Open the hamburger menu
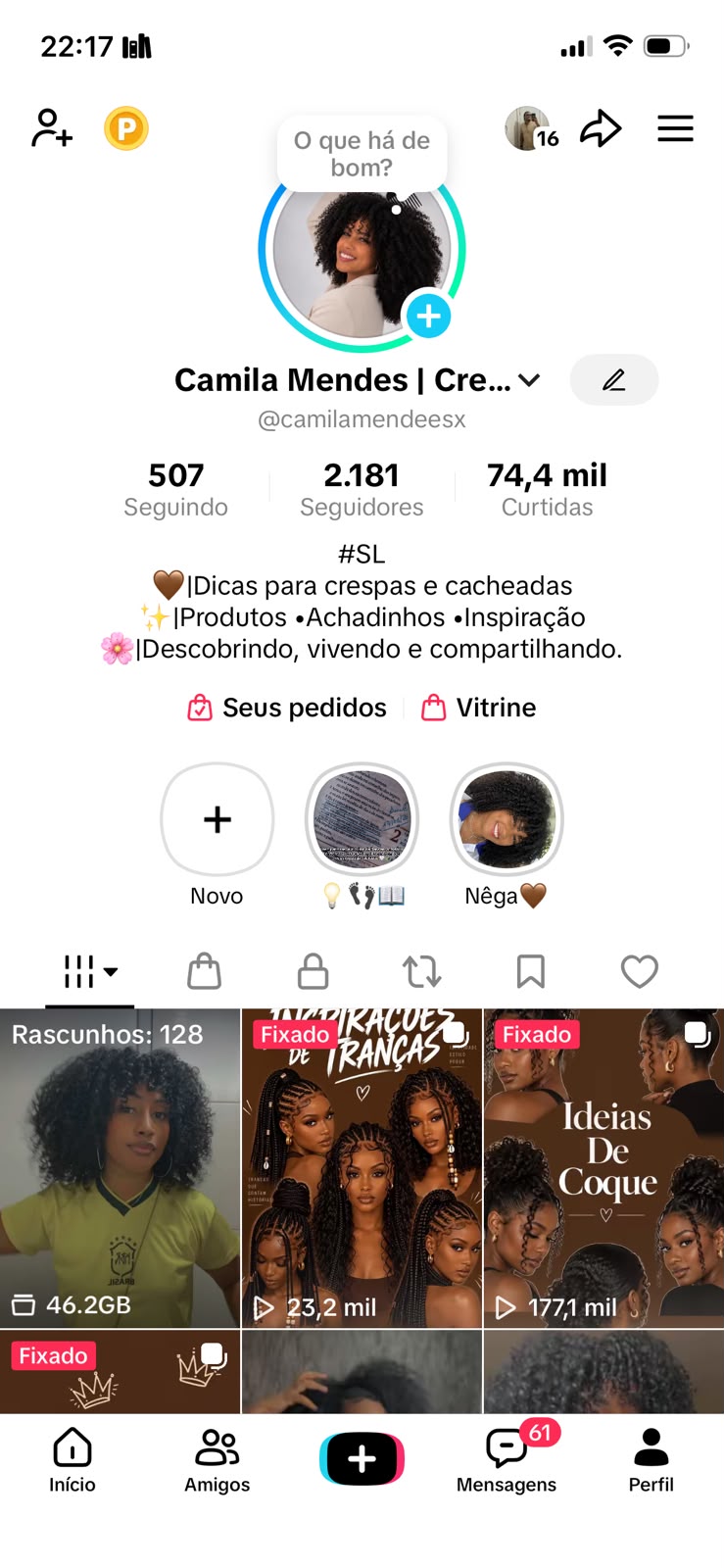Screen dimensions: 724x1568 tap(675, 128)
